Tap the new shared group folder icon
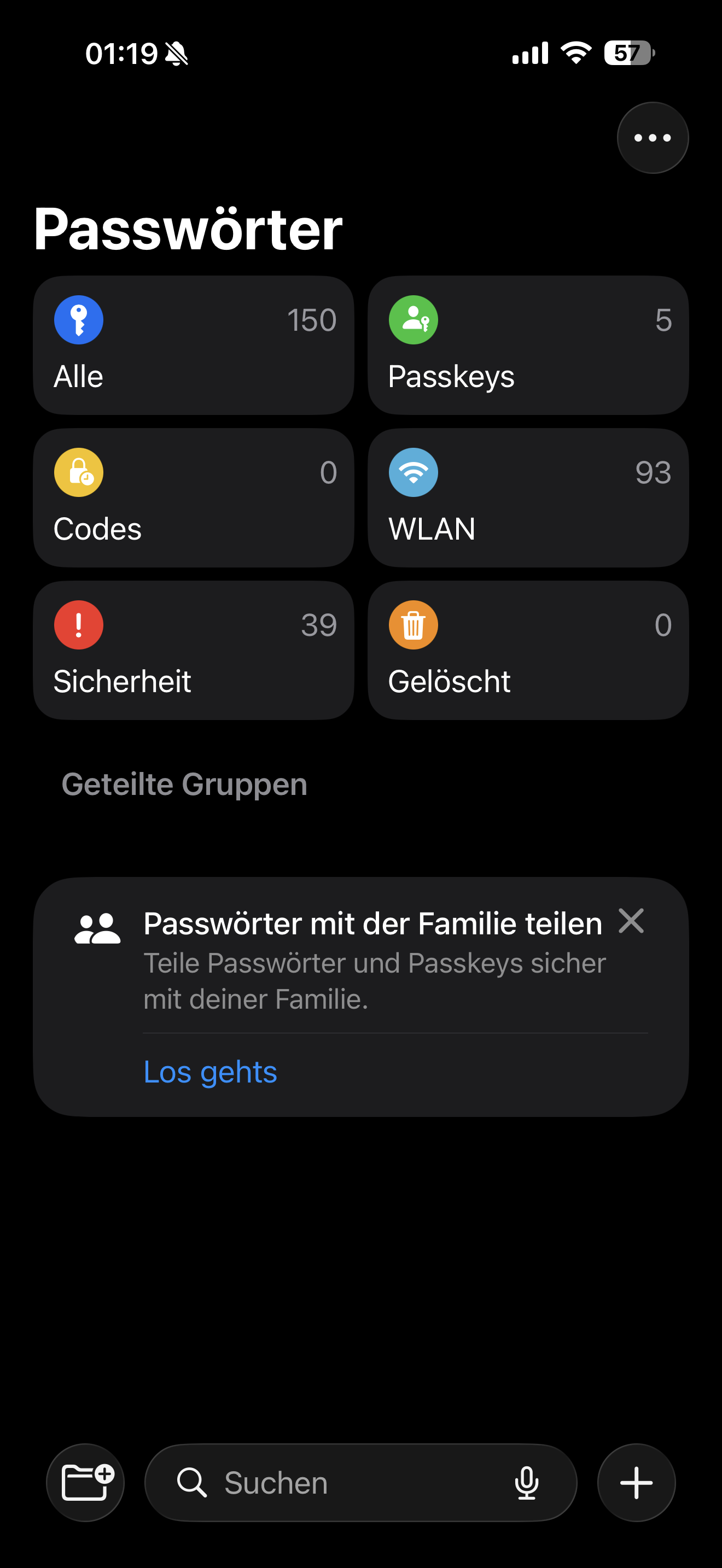This screenshot has width=722, height=1568. (85, 1482)
